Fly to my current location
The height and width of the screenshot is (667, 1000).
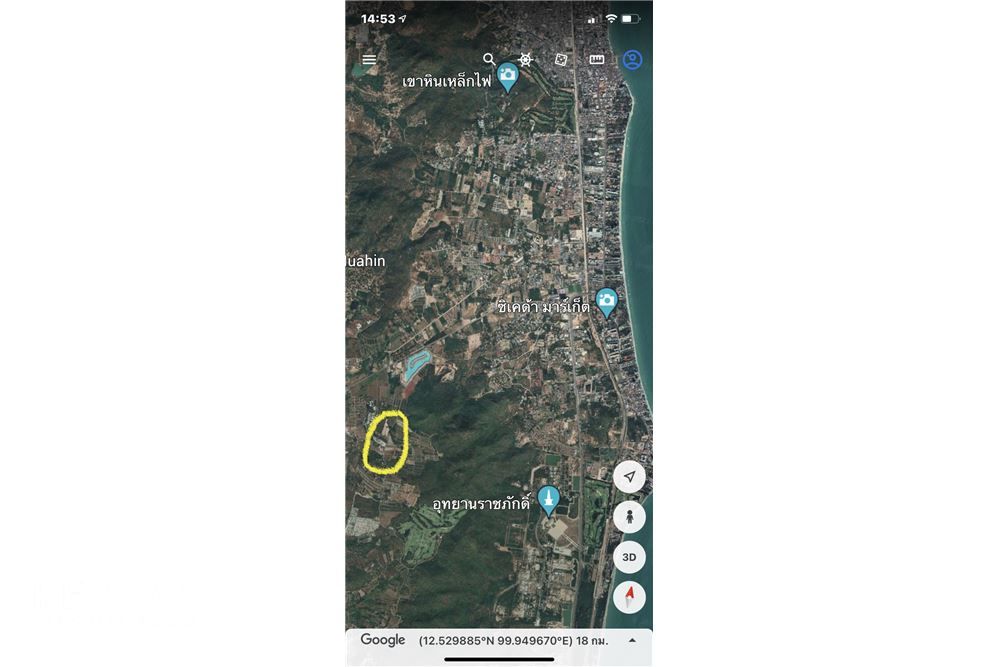pyautogui.click(x=629, y=477)
